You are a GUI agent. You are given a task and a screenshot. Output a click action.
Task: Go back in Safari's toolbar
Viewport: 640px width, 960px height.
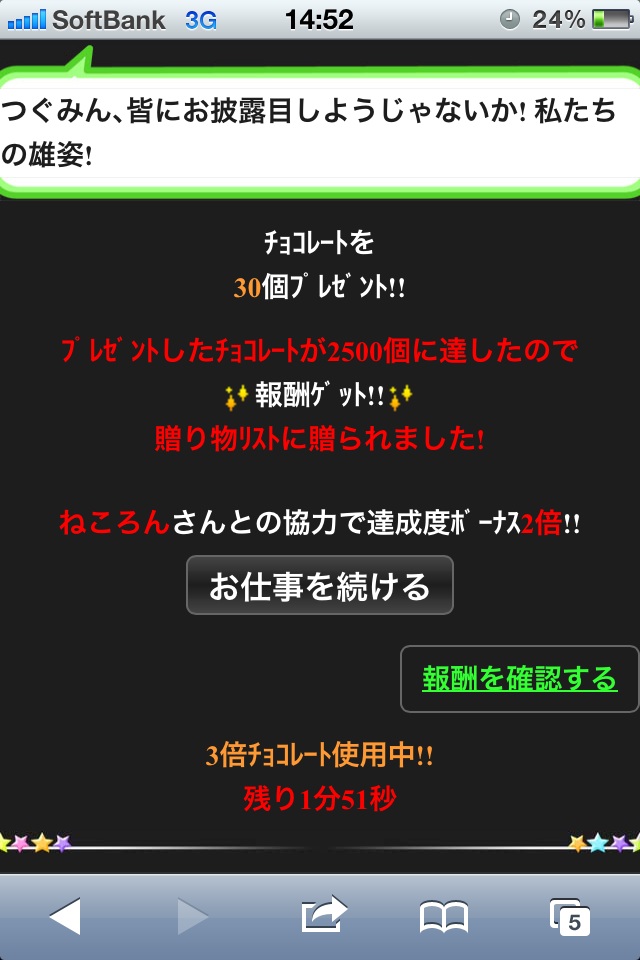(x=65, y=915)
